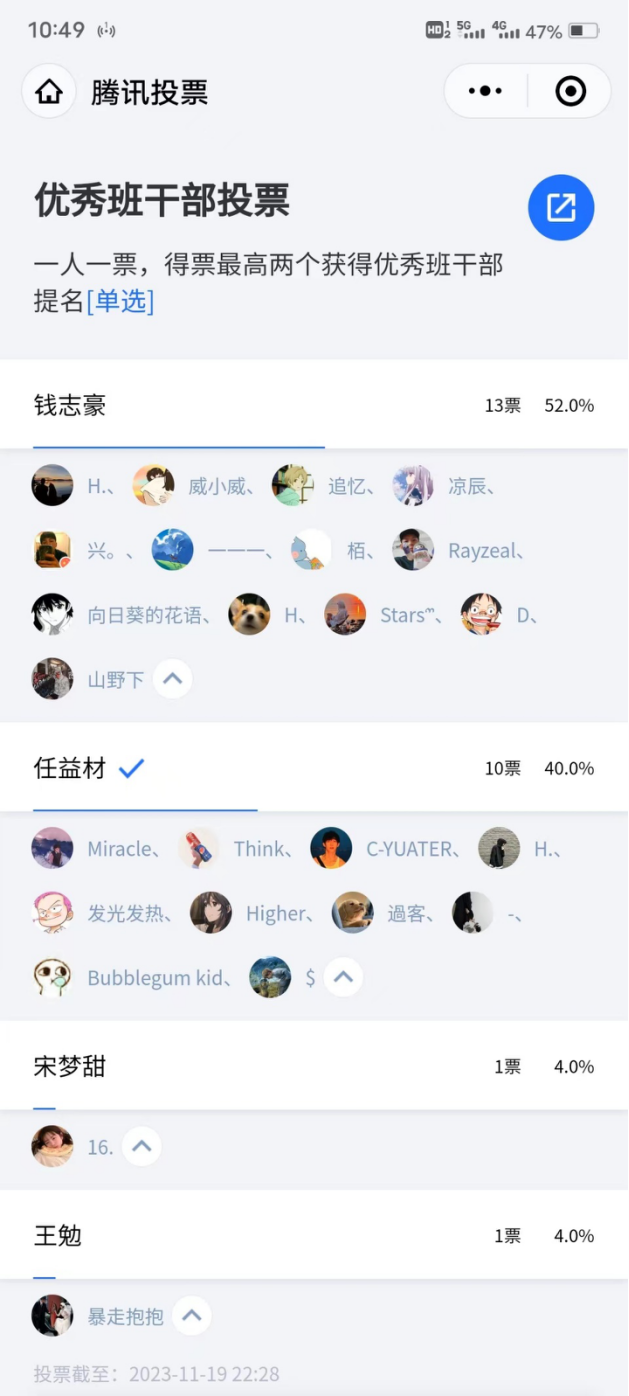Viewport: 629px width, 1396px height.
Task: Close the mini program with the circle button
Action: point(570,92)
